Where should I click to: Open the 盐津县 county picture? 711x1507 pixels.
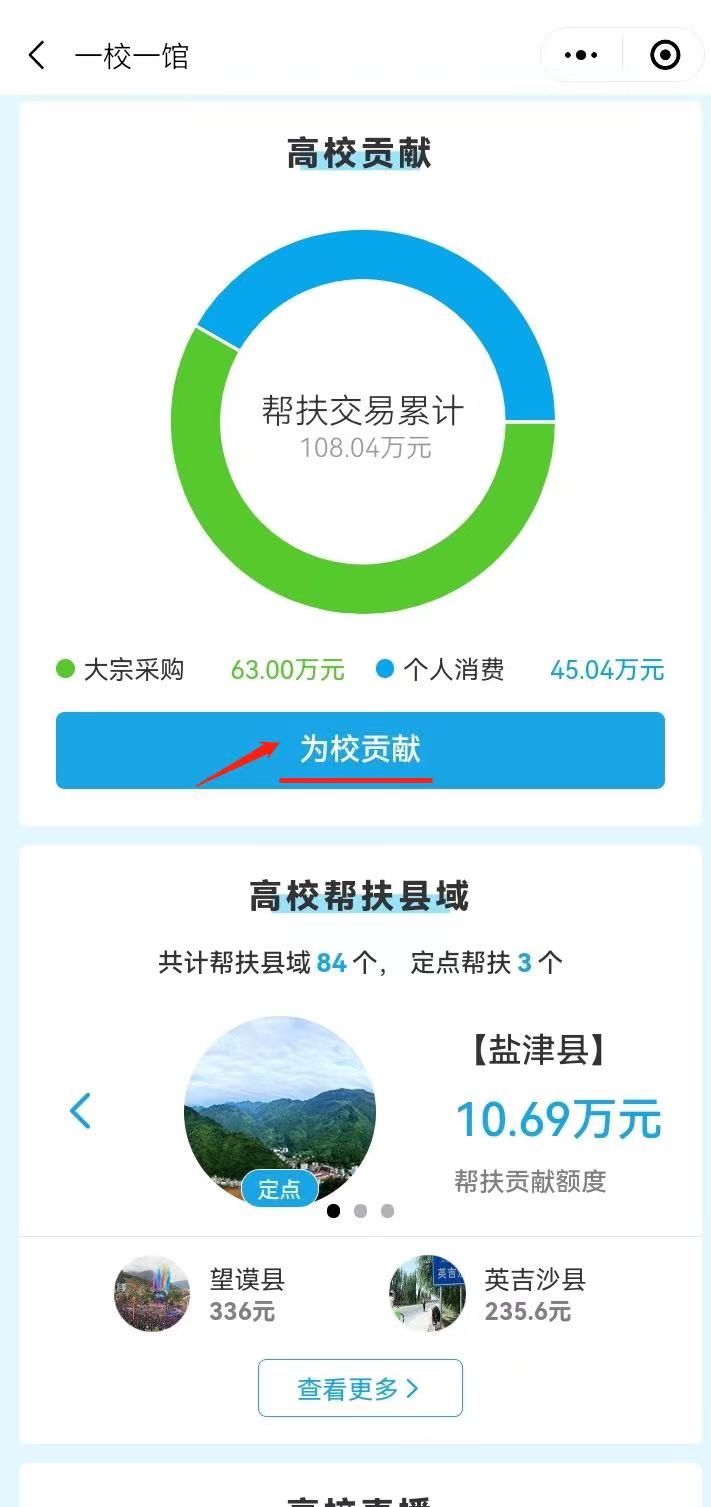click(280, 1111)
